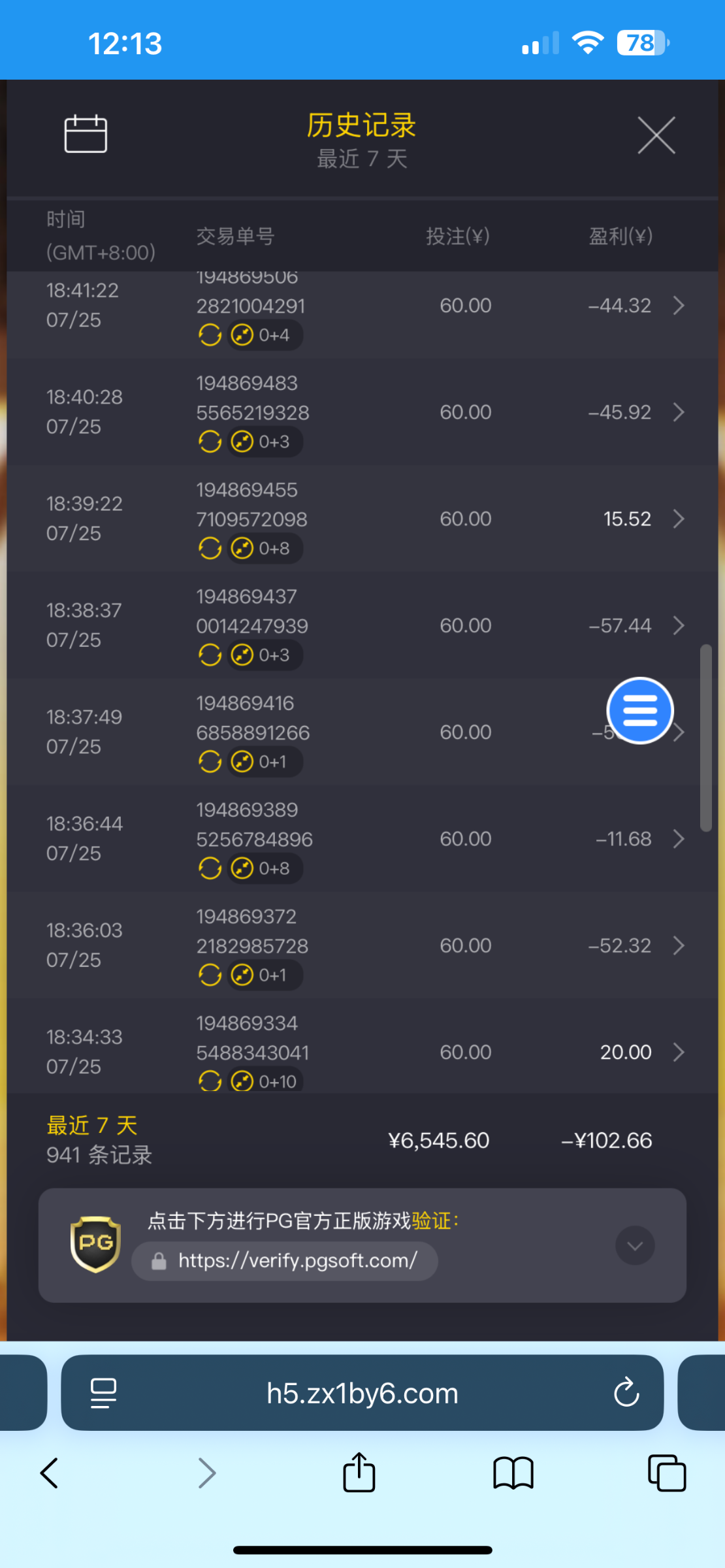View the record with -11.68 profit

(x=362, y=839)
